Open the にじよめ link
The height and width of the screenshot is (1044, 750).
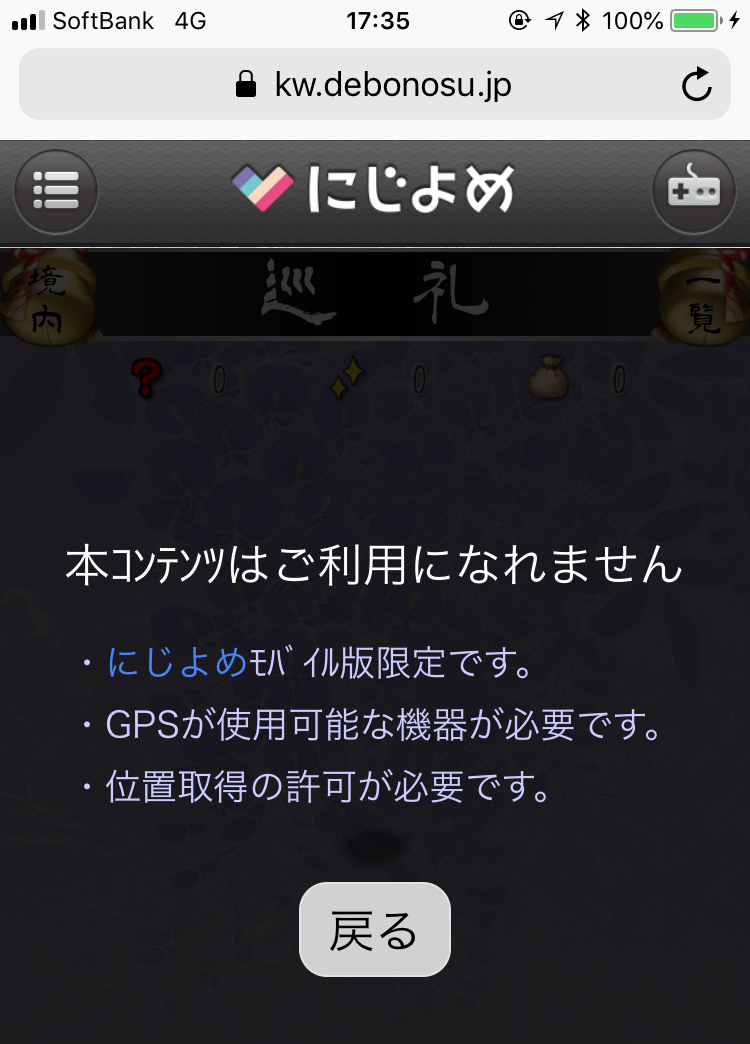coord(177,663)
